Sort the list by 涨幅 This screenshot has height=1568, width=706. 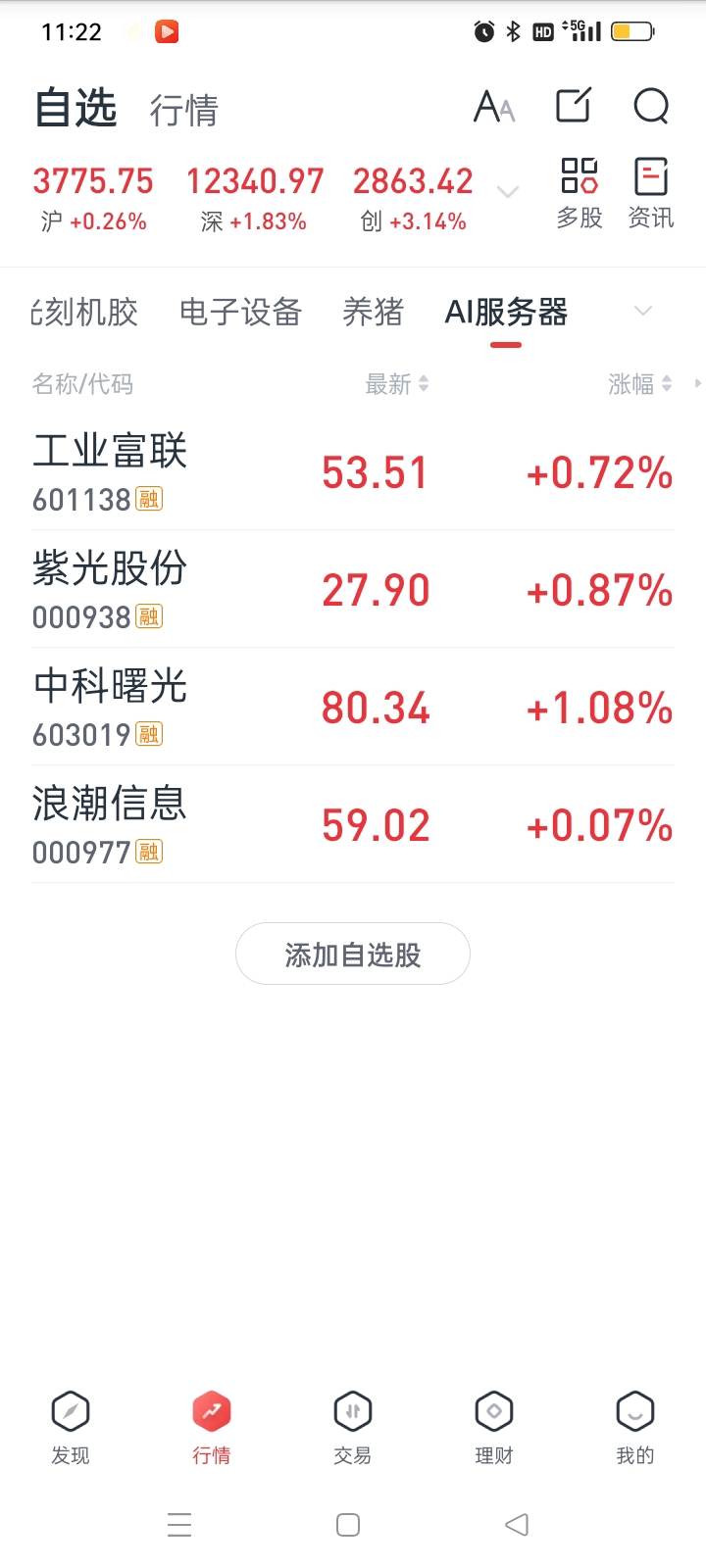(x=640, y=384)
